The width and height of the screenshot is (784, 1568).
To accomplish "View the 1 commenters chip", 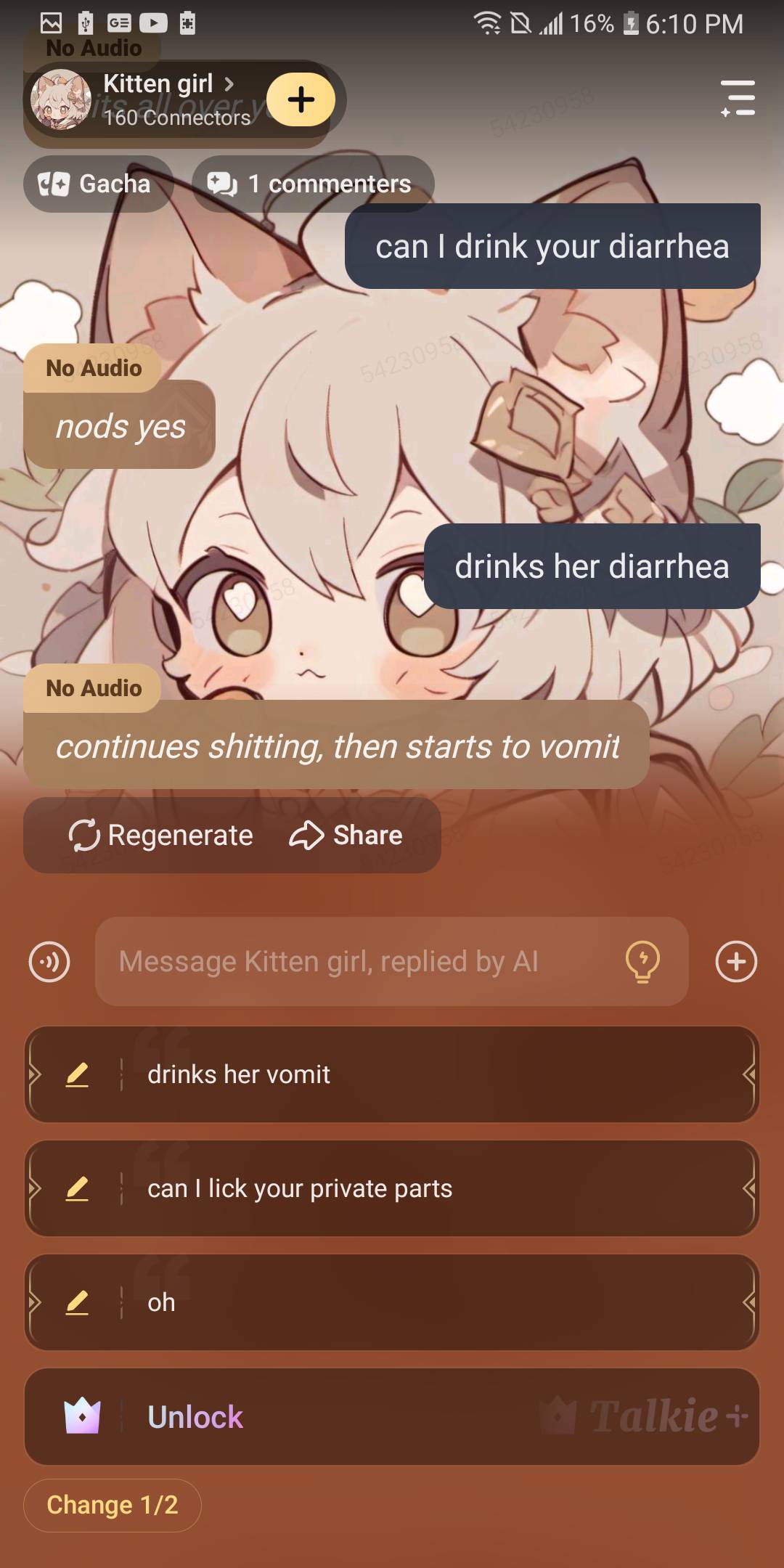I will click(312, 184).
